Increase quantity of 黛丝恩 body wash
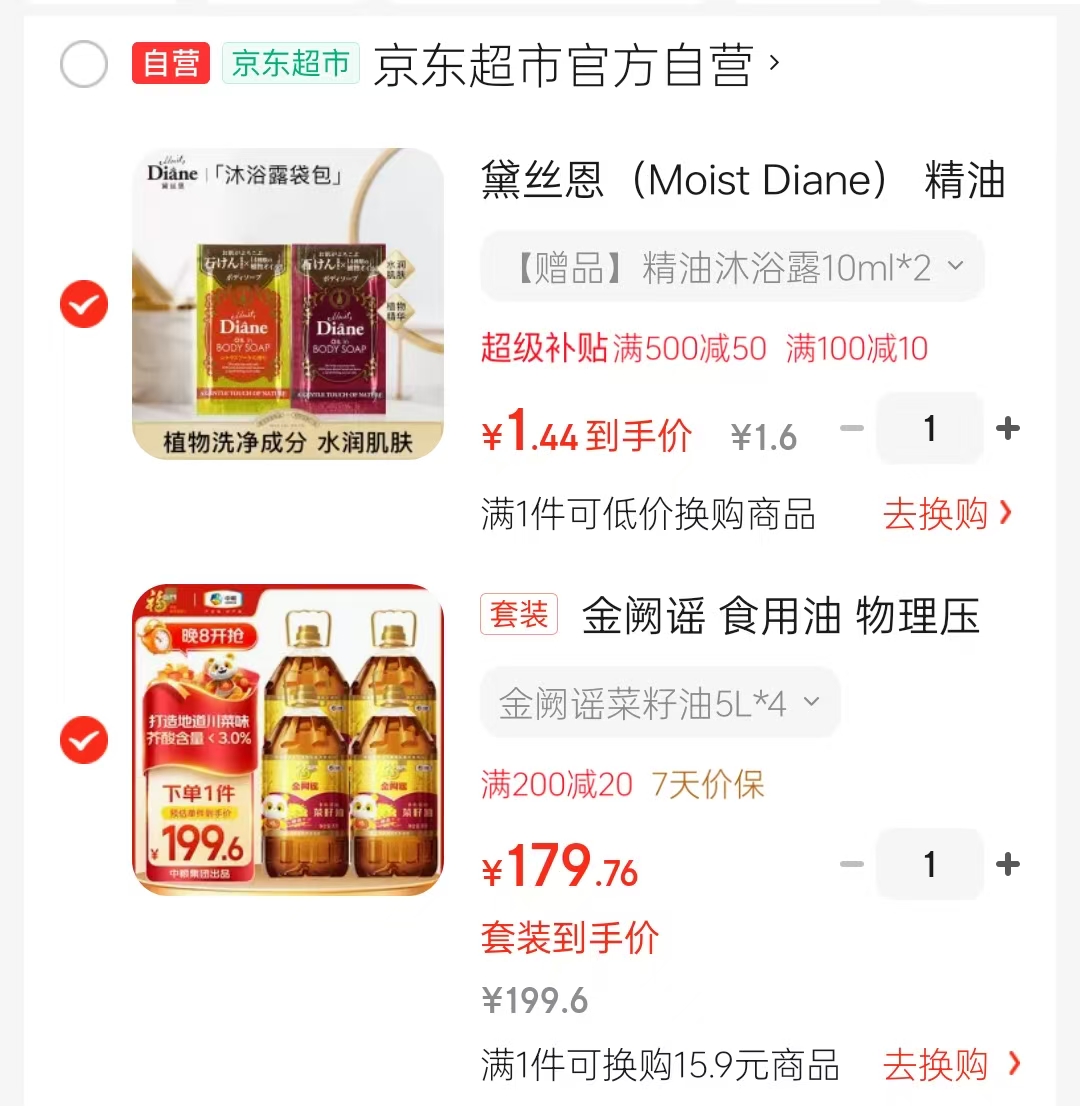The image size is (1080, 1106). 1008,429
